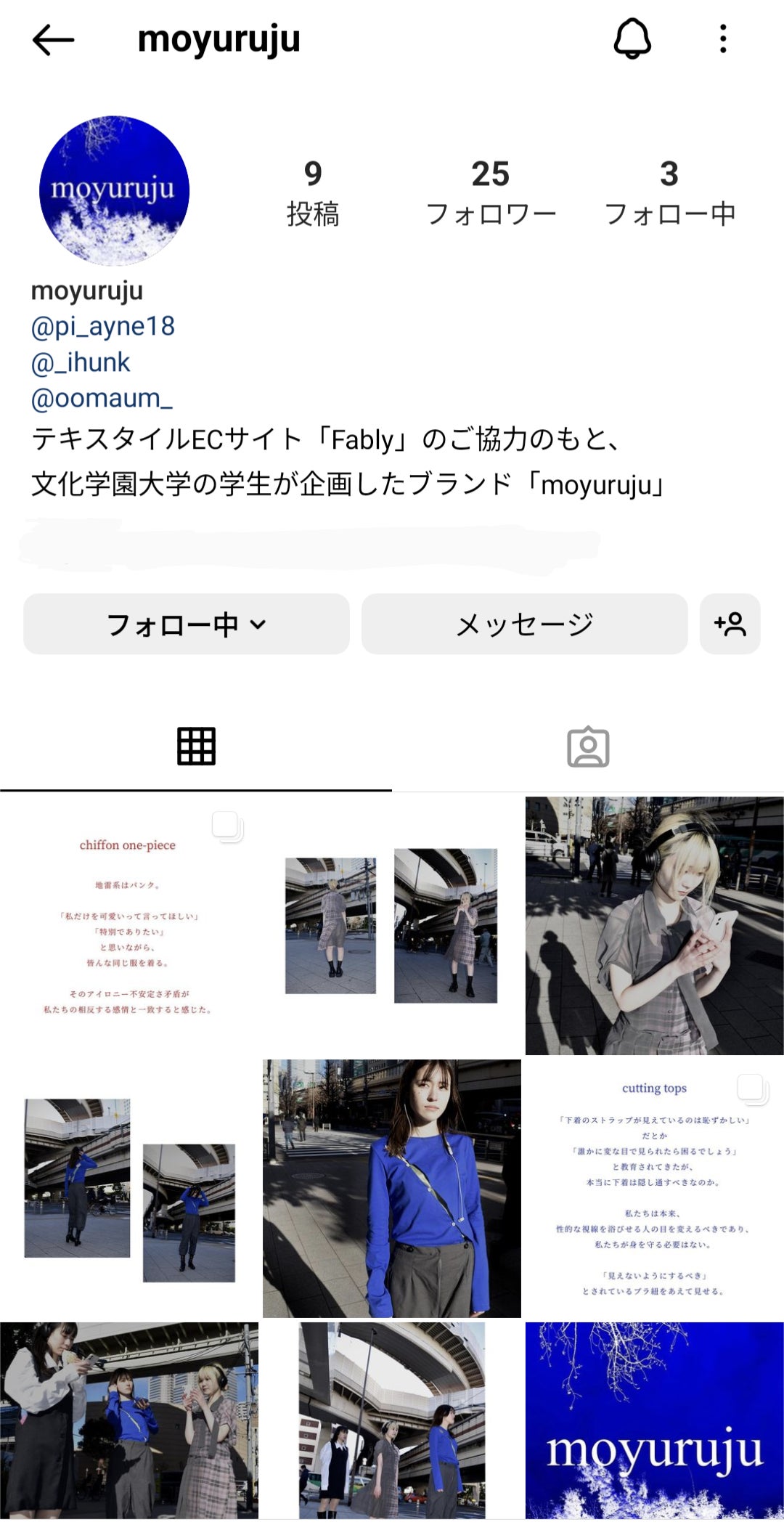This screenshot has height=1530, width=784.
Task: Expand the フォロー中 following dropdown
Action: (x=187, y=624)
